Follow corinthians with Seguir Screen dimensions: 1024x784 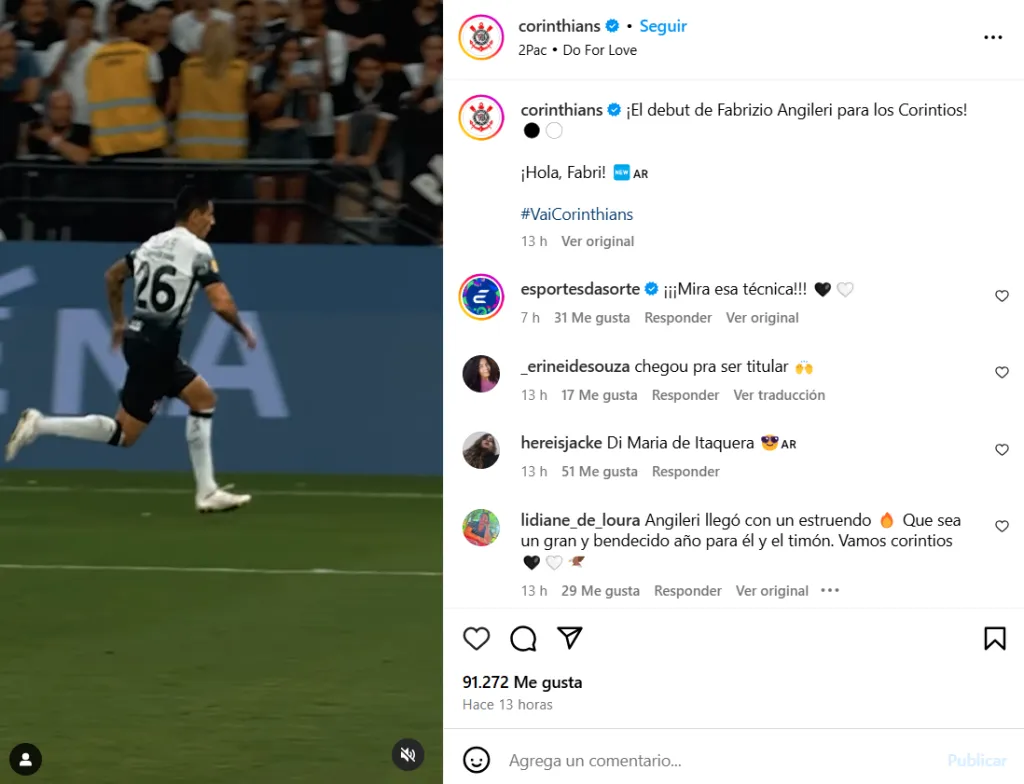(663, 26)
